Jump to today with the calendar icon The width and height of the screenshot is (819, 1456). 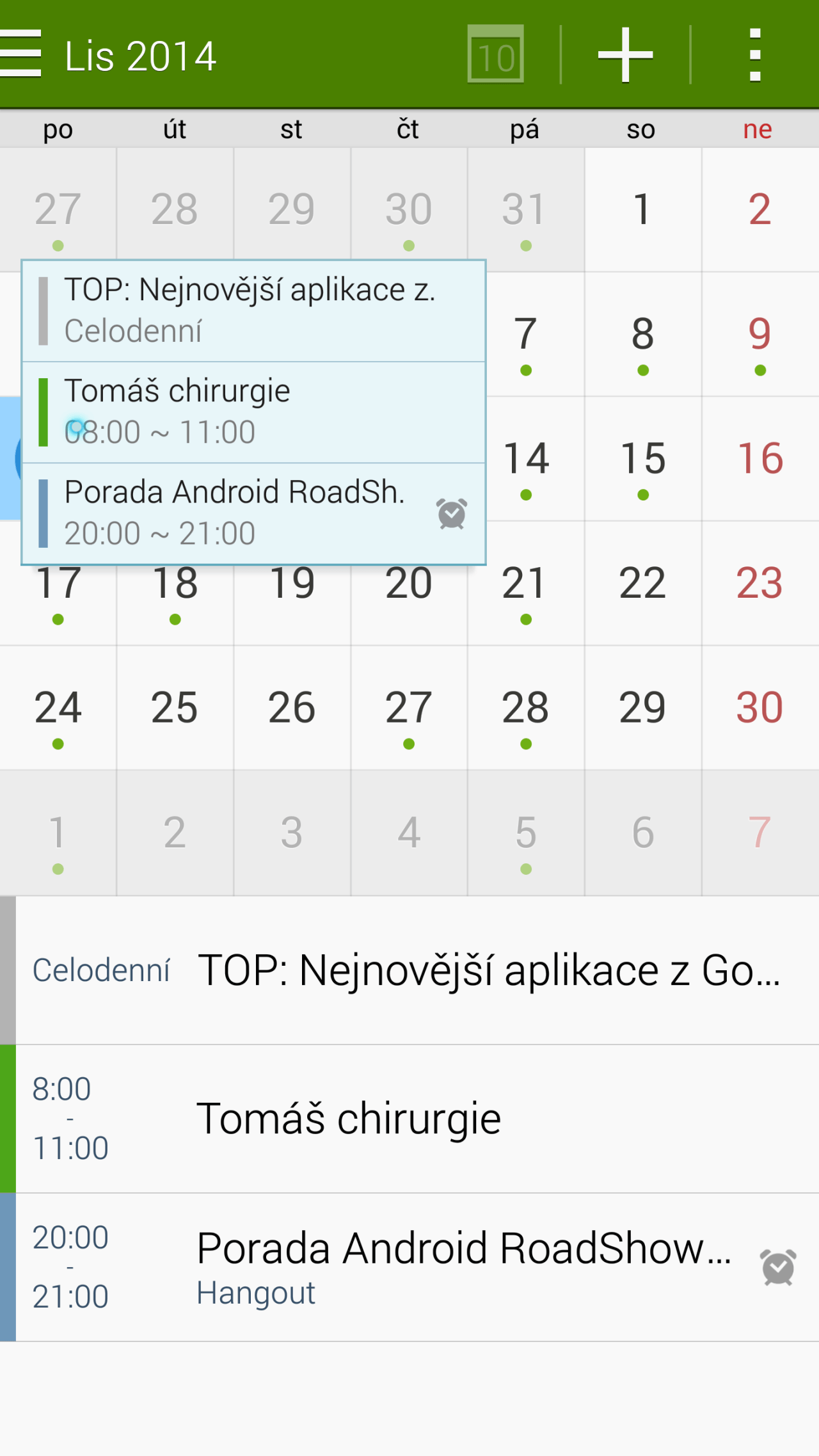(496, 54)
